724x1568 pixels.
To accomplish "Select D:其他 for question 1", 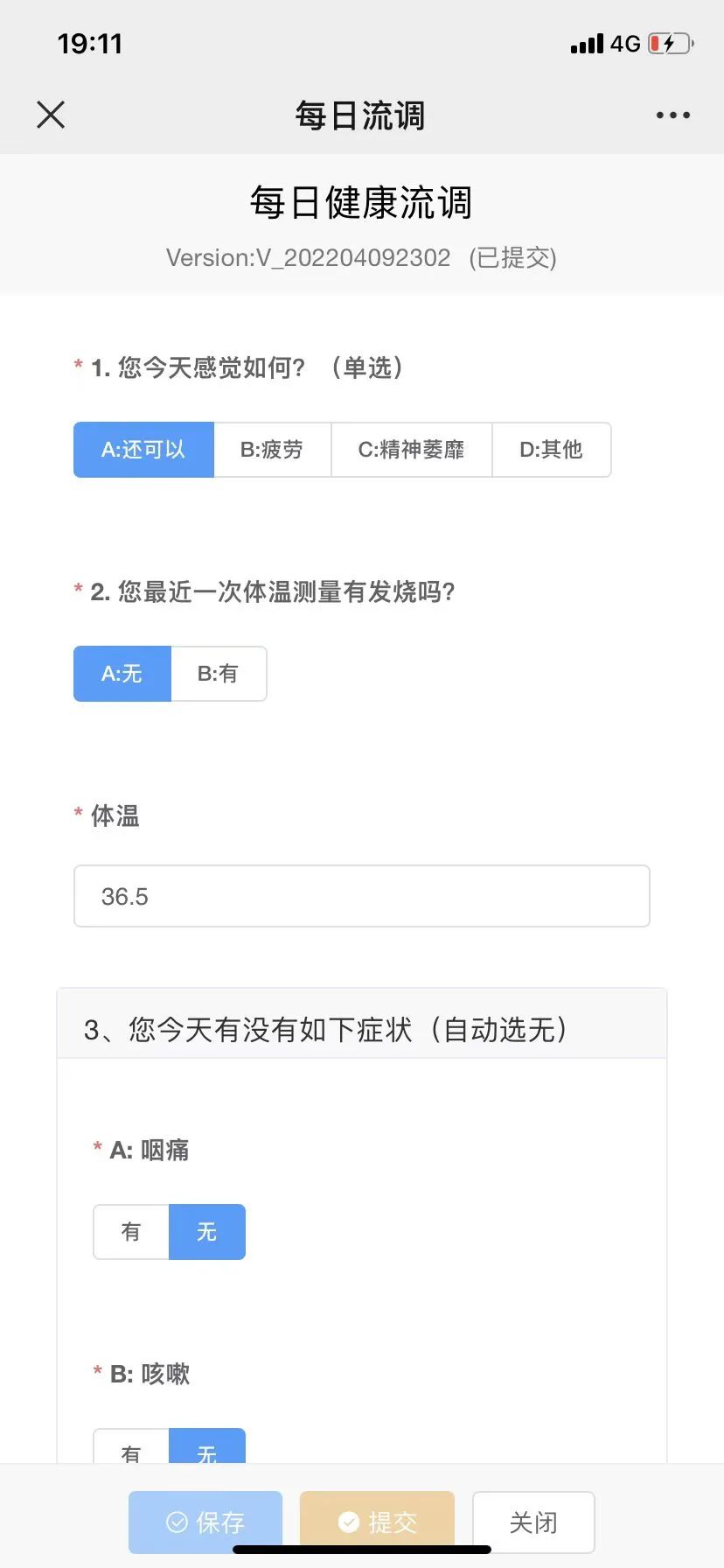I will click(551, 450).
